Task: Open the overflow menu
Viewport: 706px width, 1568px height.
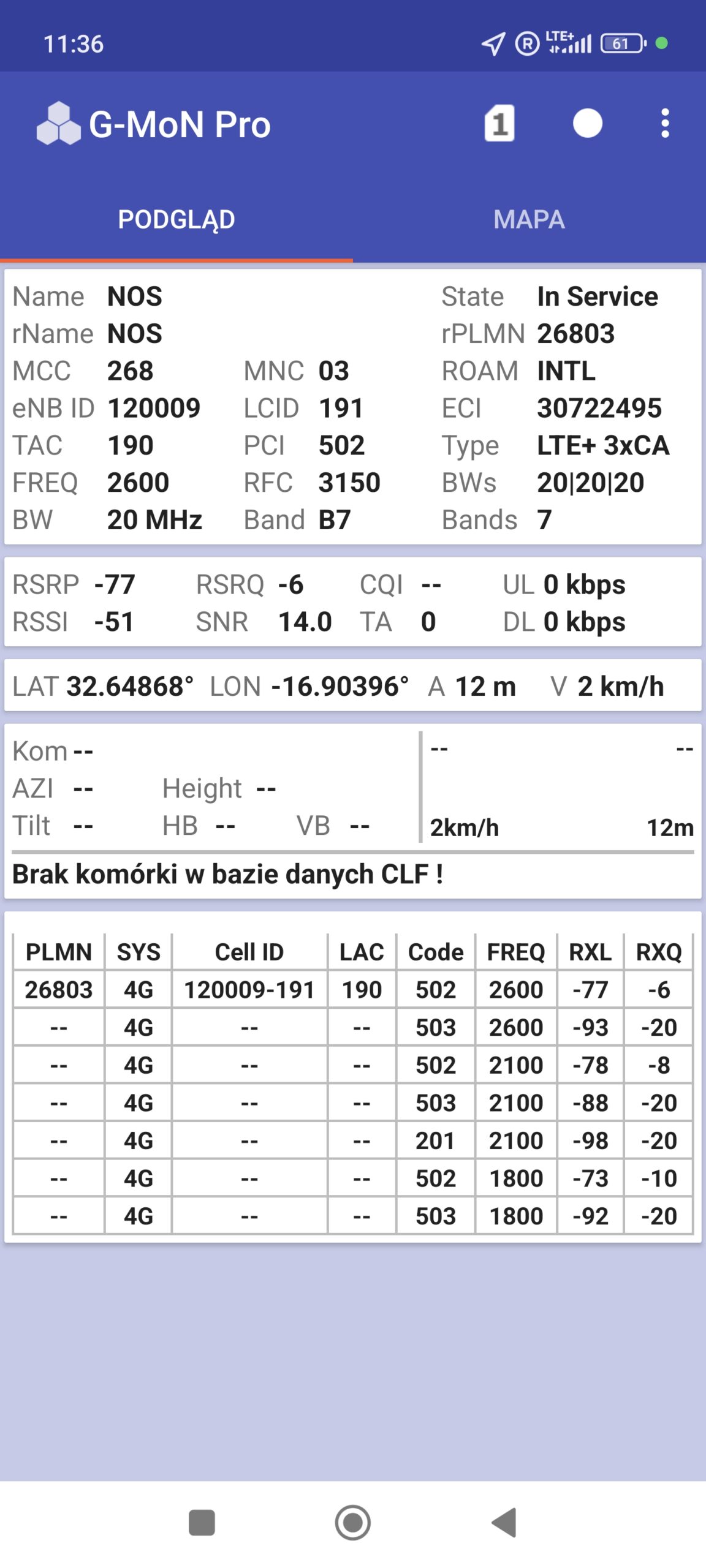Action: click(665, 124)
